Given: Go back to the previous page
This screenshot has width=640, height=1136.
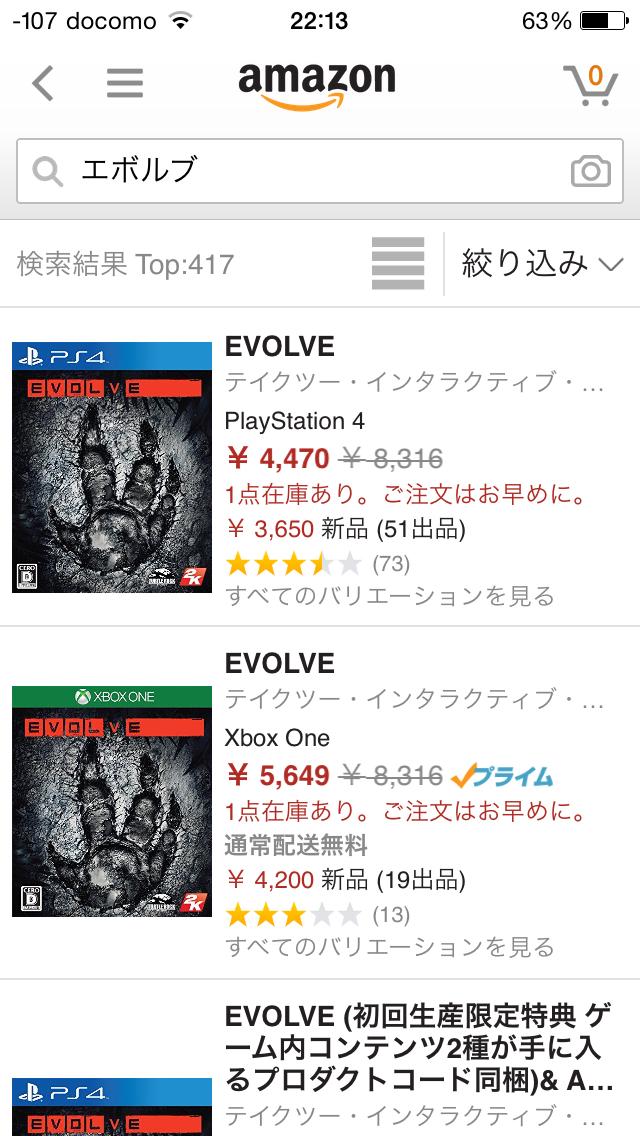Looking at the screenshot, I should tap(43, 84).
